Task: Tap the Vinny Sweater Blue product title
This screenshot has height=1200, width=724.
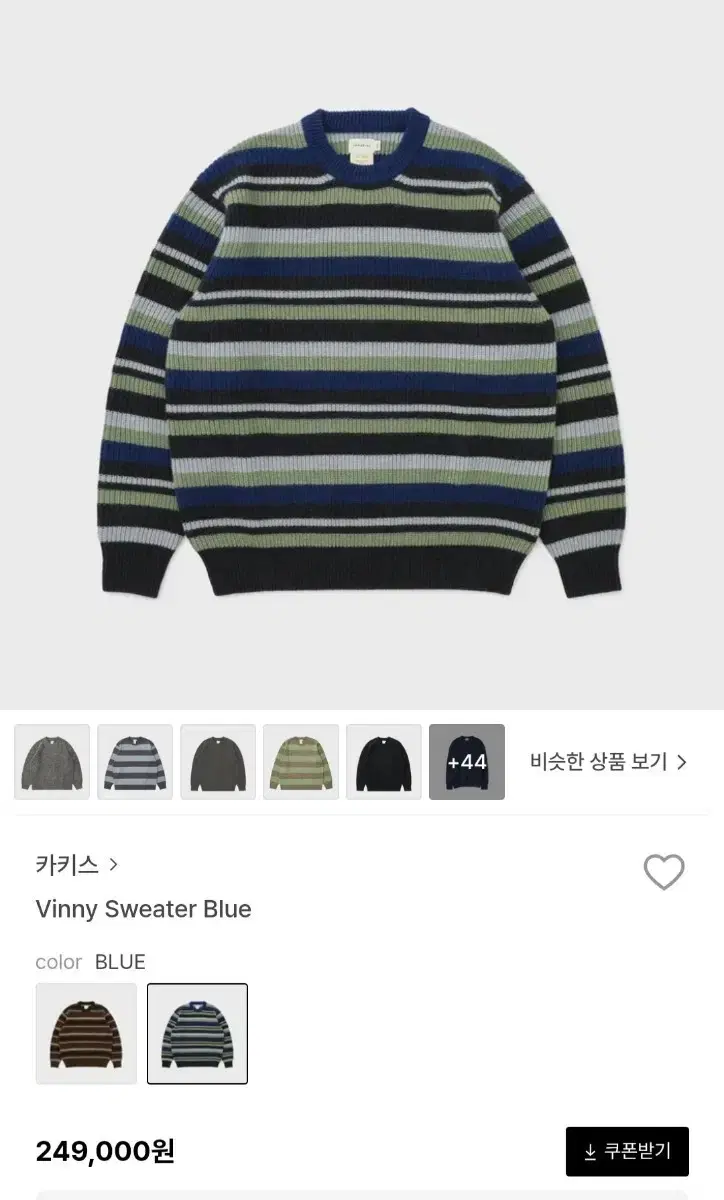Action: [142, 910]
